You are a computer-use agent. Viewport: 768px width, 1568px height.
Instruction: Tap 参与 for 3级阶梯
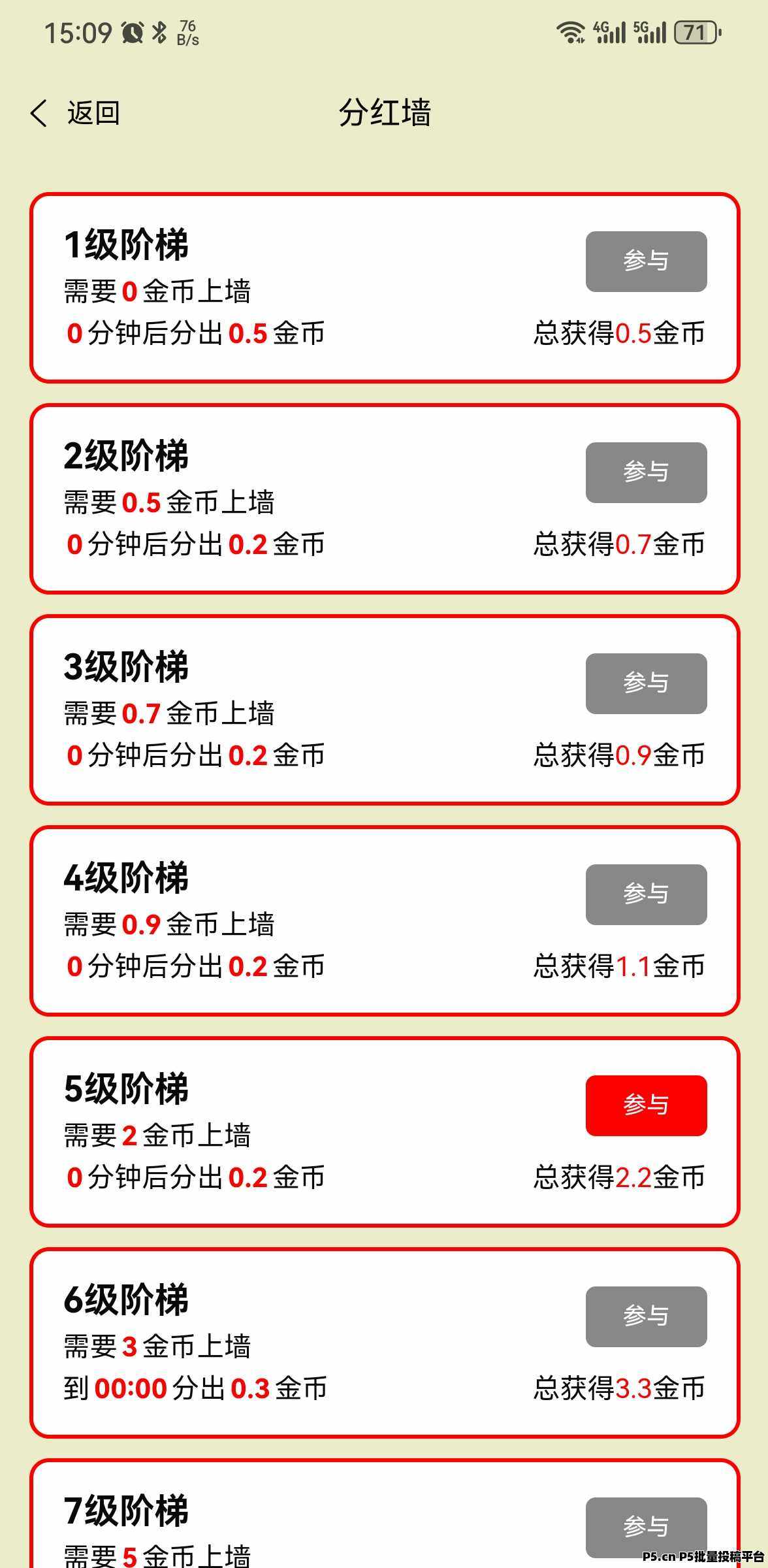[x=645, y=683]
